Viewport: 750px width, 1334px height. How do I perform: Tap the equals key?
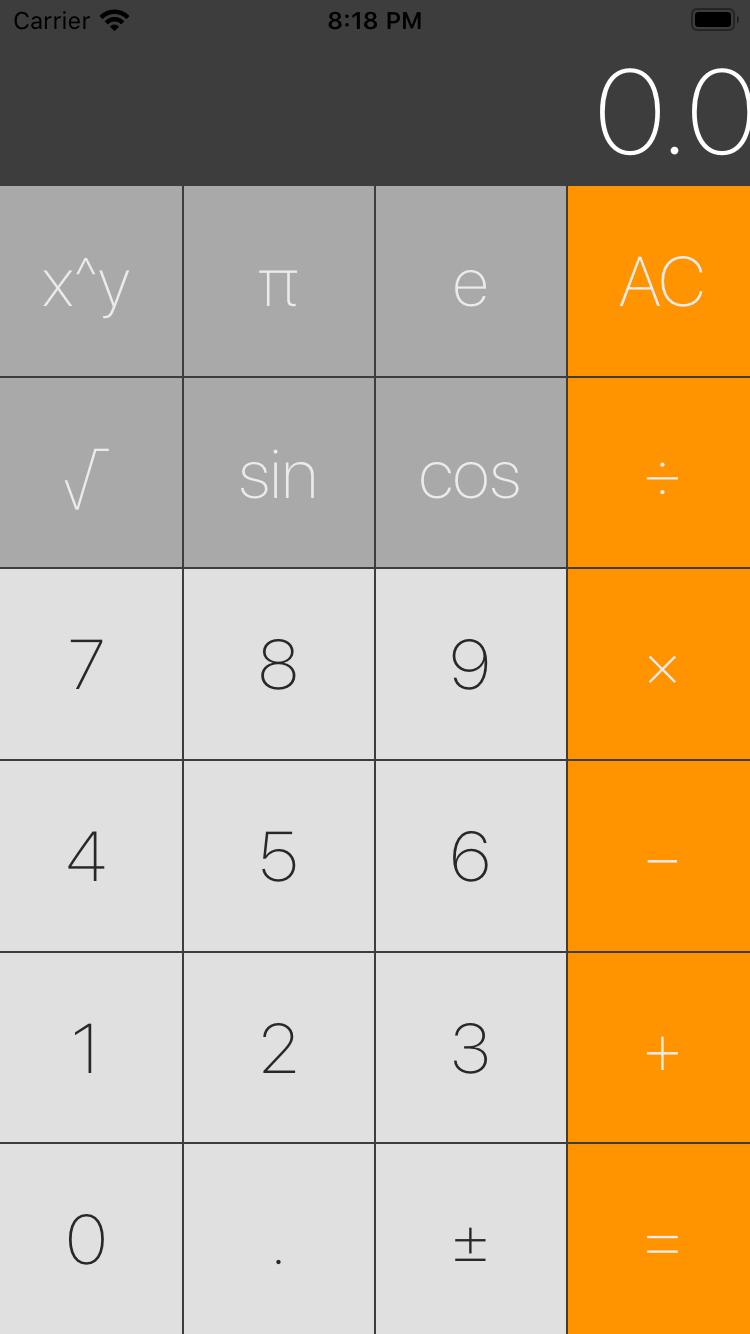pos(659,1239)
